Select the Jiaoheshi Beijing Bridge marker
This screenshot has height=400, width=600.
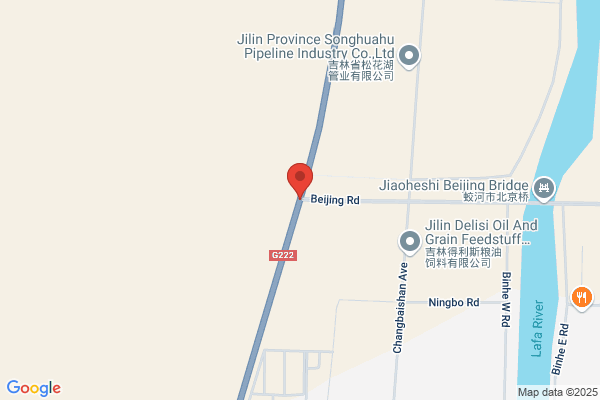point(543,187)
